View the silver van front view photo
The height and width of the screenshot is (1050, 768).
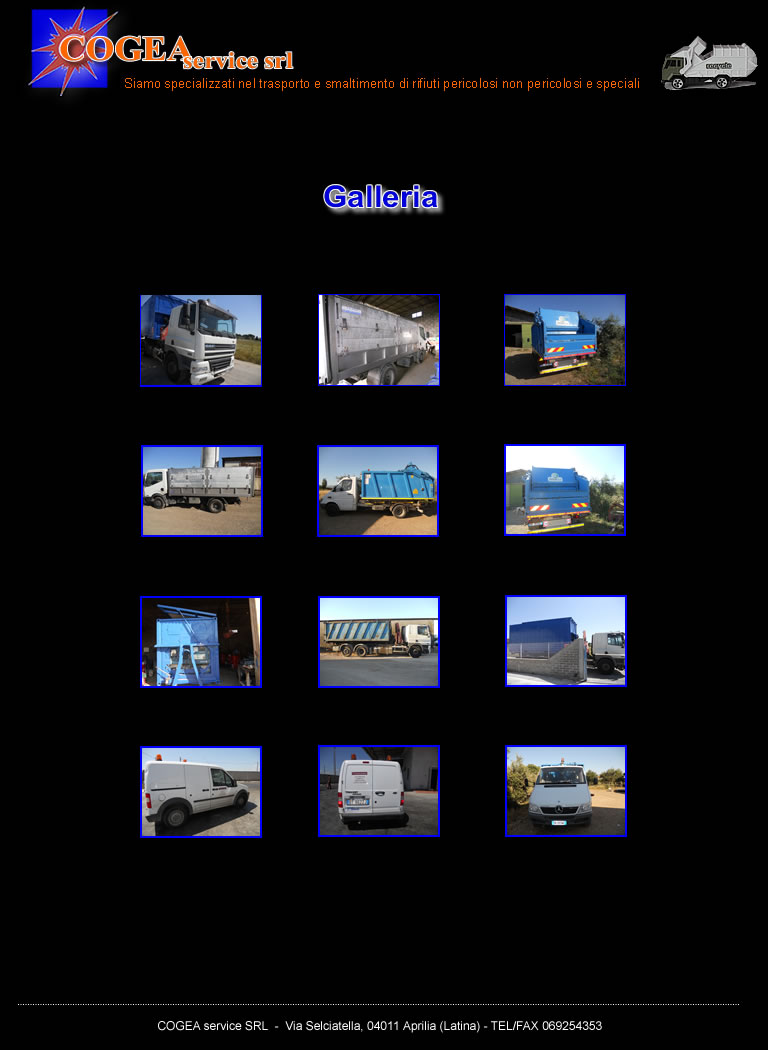point(566,791)
